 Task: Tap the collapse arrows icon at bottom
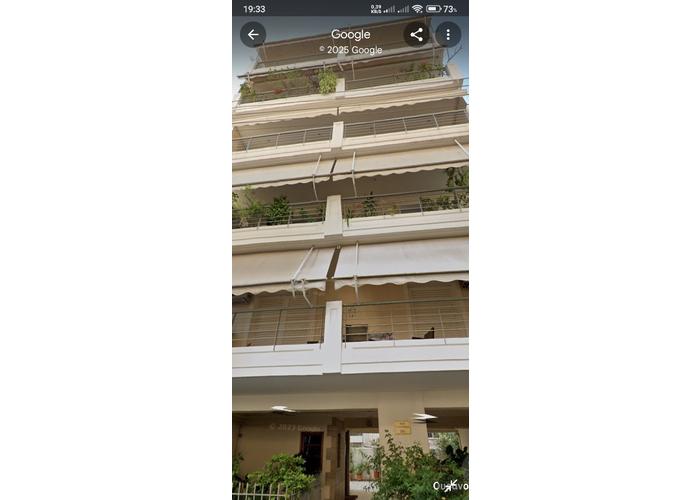451,486
